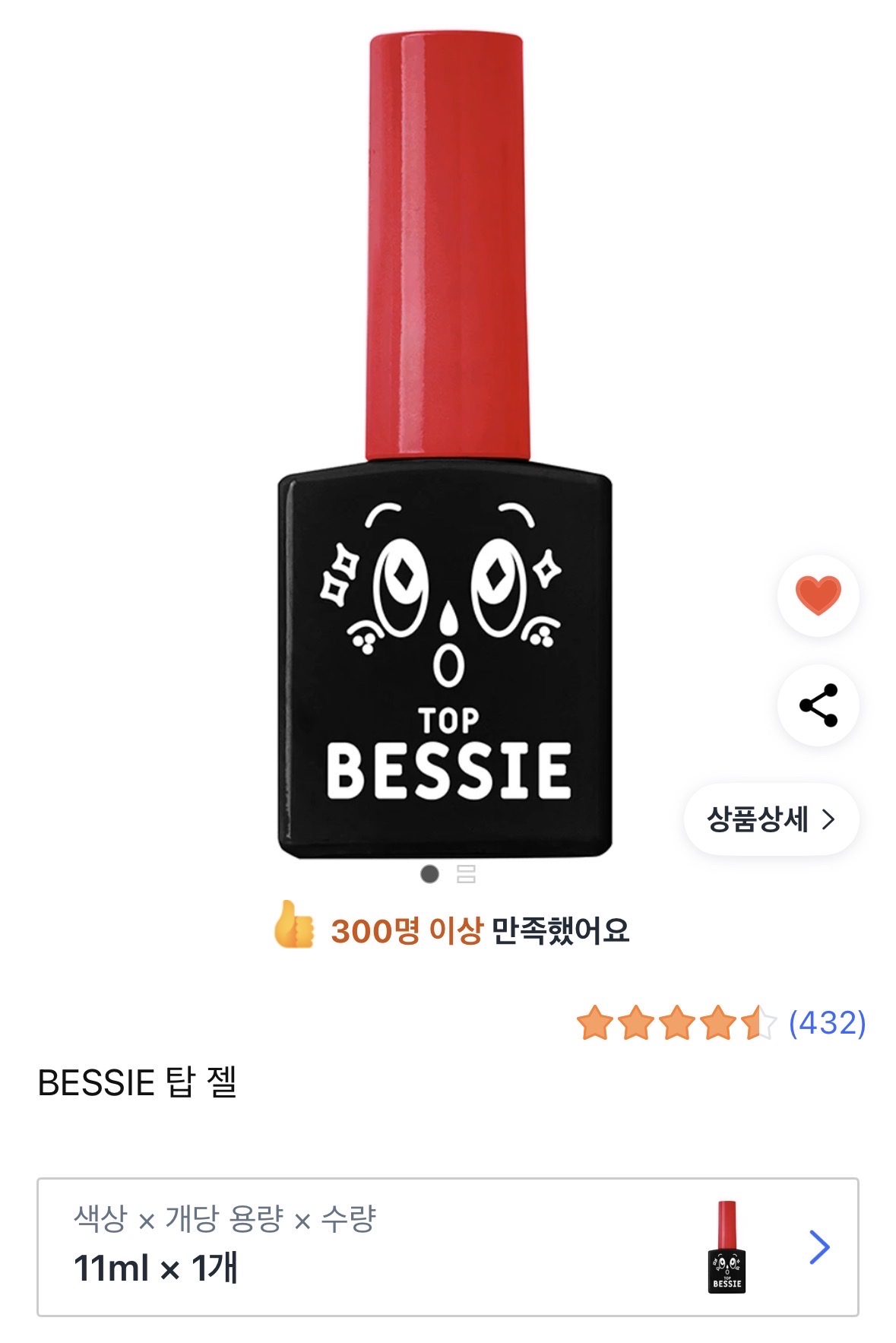Open the 432 customer reviews
The image size is (896, 1343).
[x=827, y=1023]
